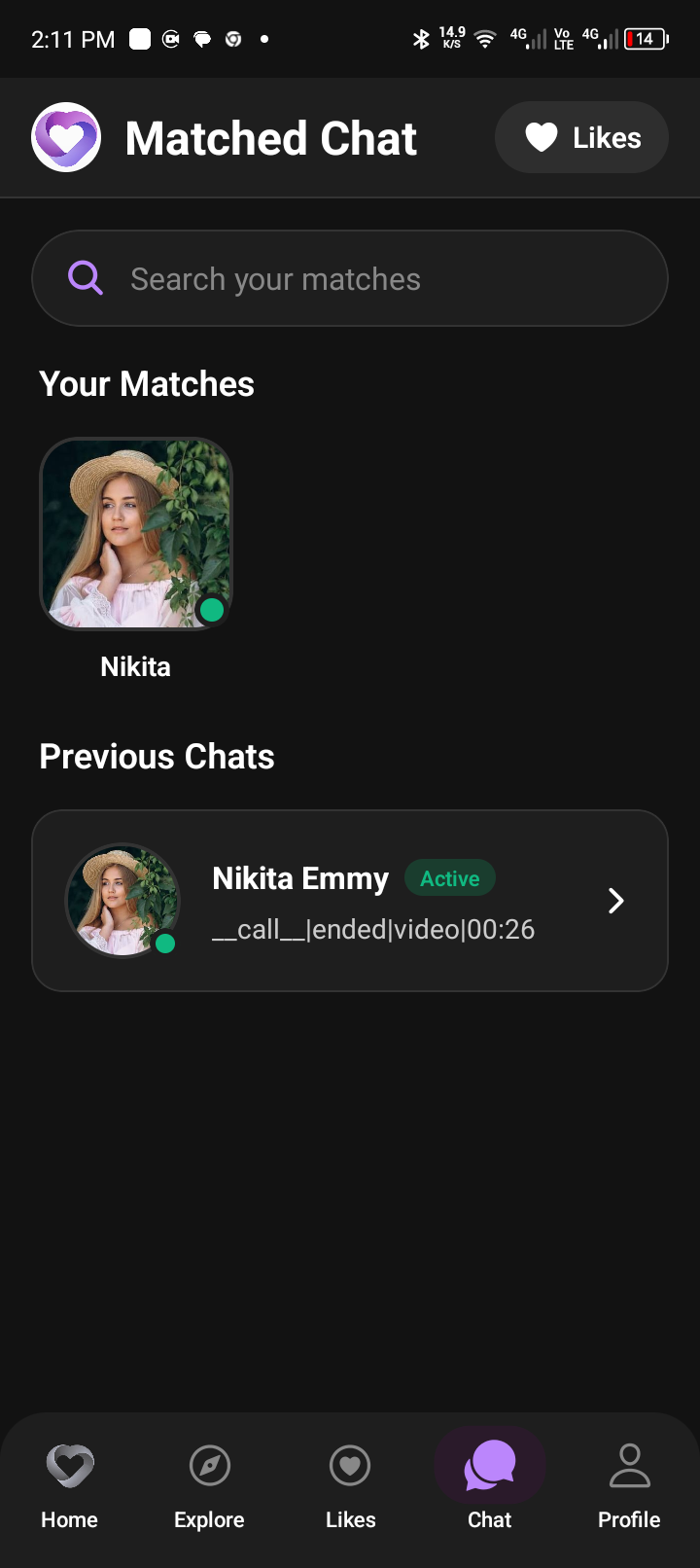The height and width of the screenshot is (1568, 700).
Task: Open the Nikita Emmy previous chat
Action: click(x=350, y=901)
